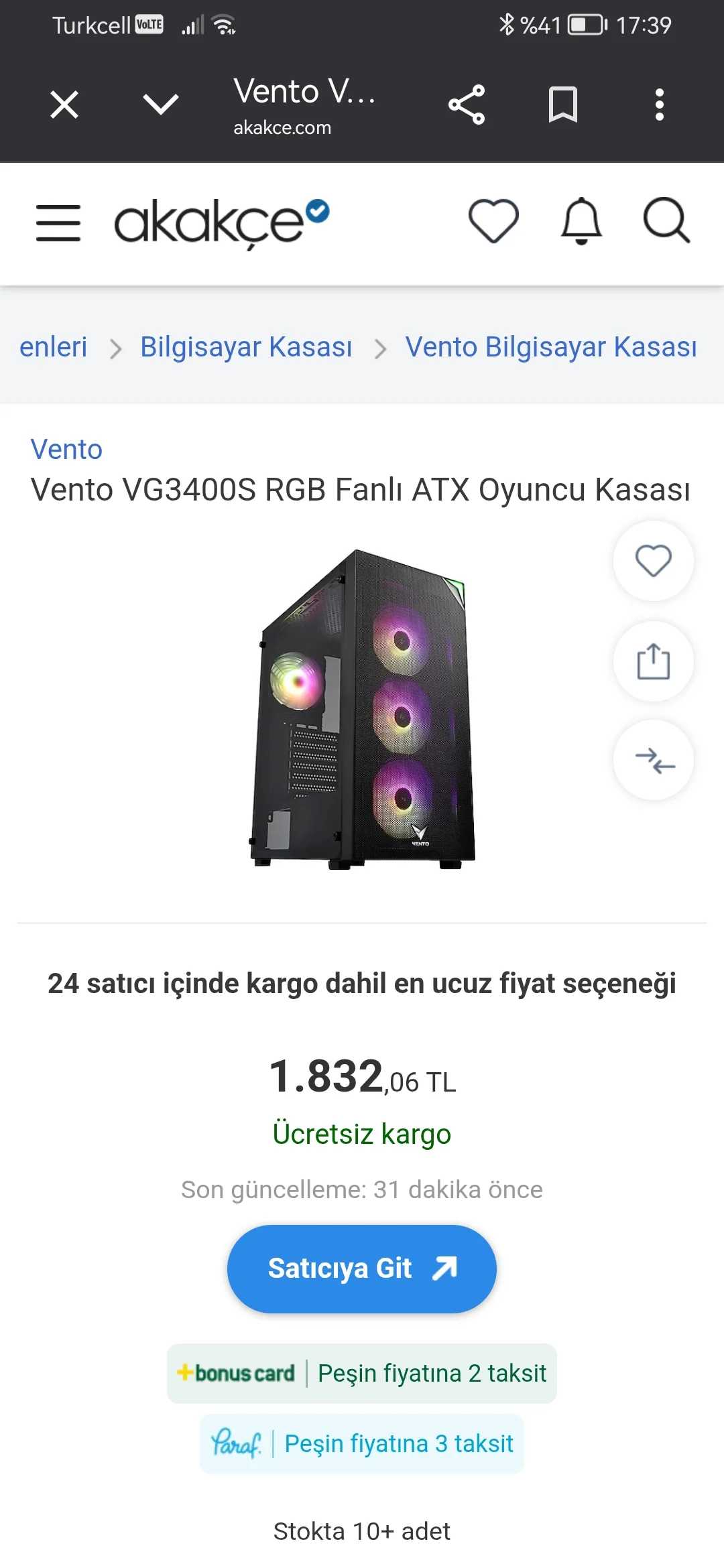This screenshot has width=724, height=1568.
Task: Tap the Satıcıya Git button
Action: coord(362,1268)
